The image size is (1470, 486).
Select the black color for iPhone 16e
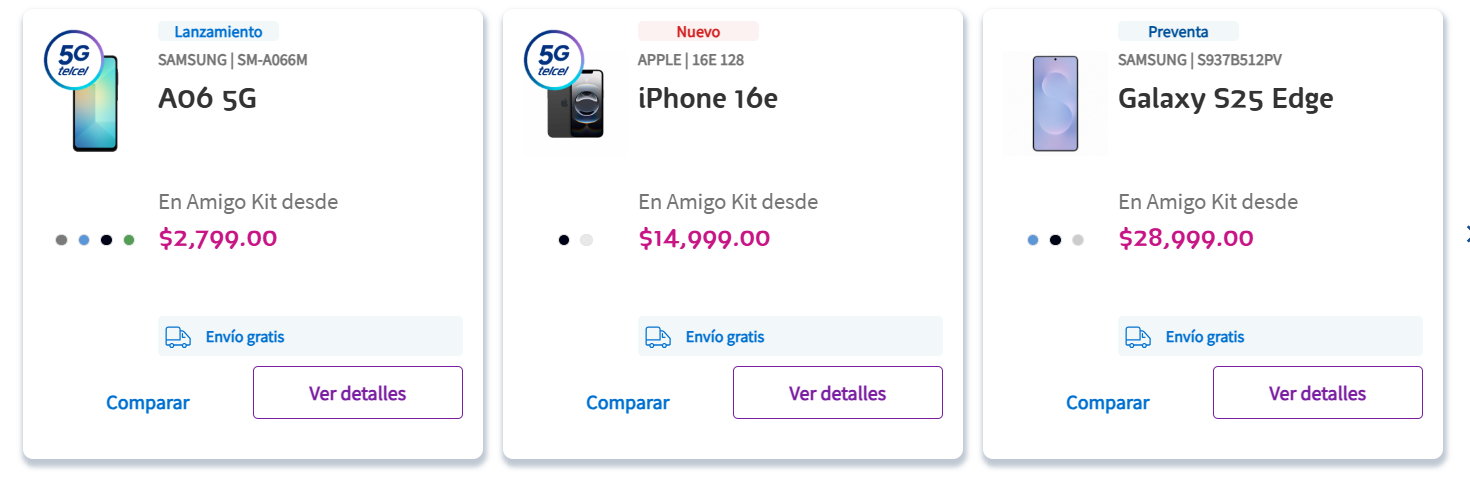[564, 240]
